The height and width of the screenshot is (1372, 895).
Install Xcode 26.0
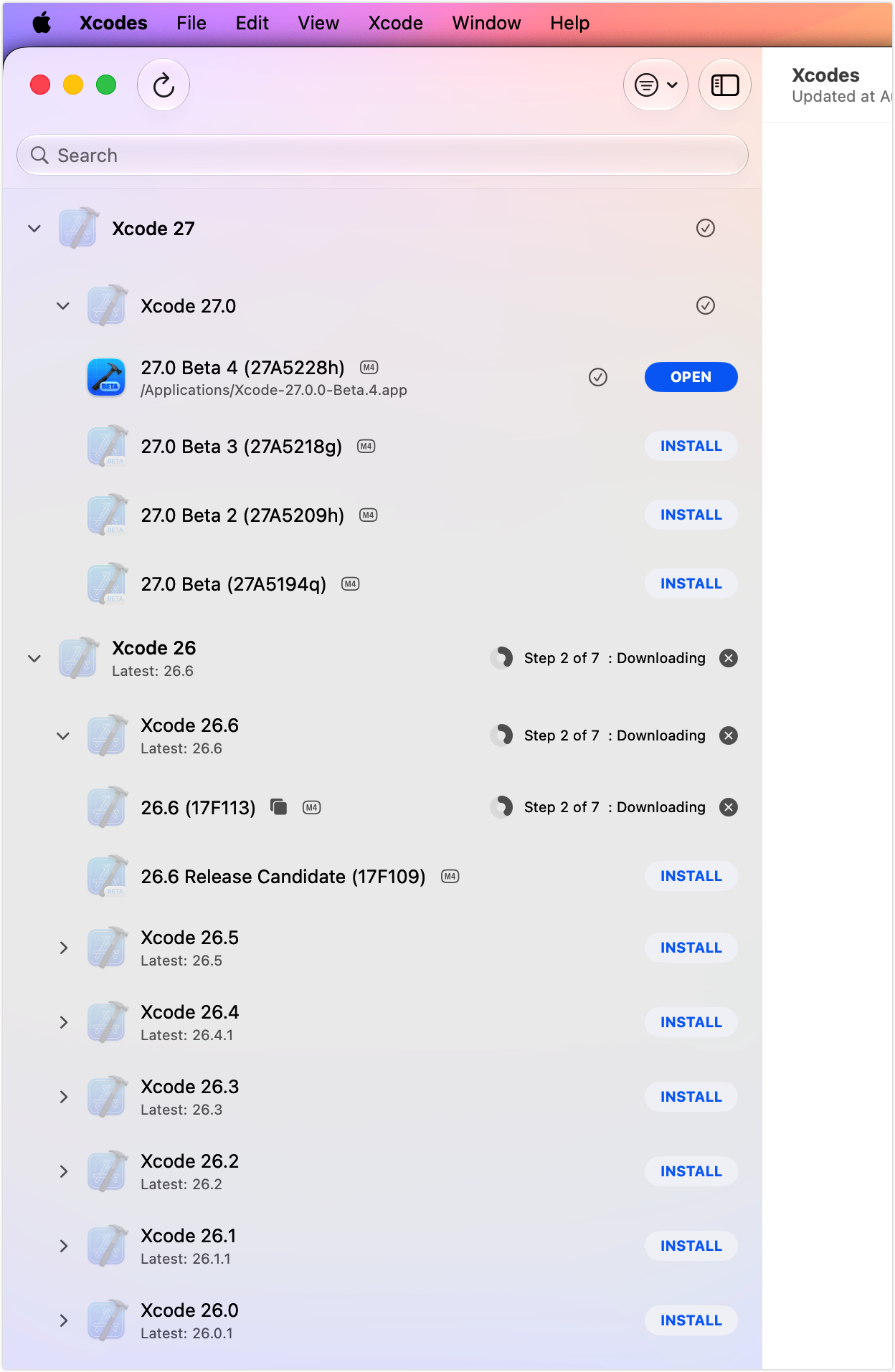[691, 1320]
